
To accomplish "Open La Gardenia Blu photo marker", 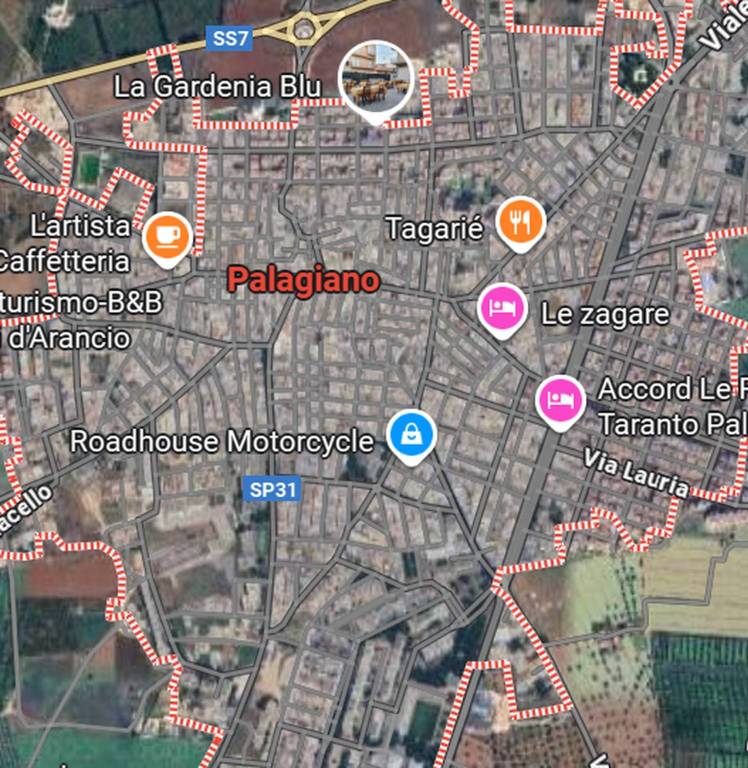I will pos(375,80).
